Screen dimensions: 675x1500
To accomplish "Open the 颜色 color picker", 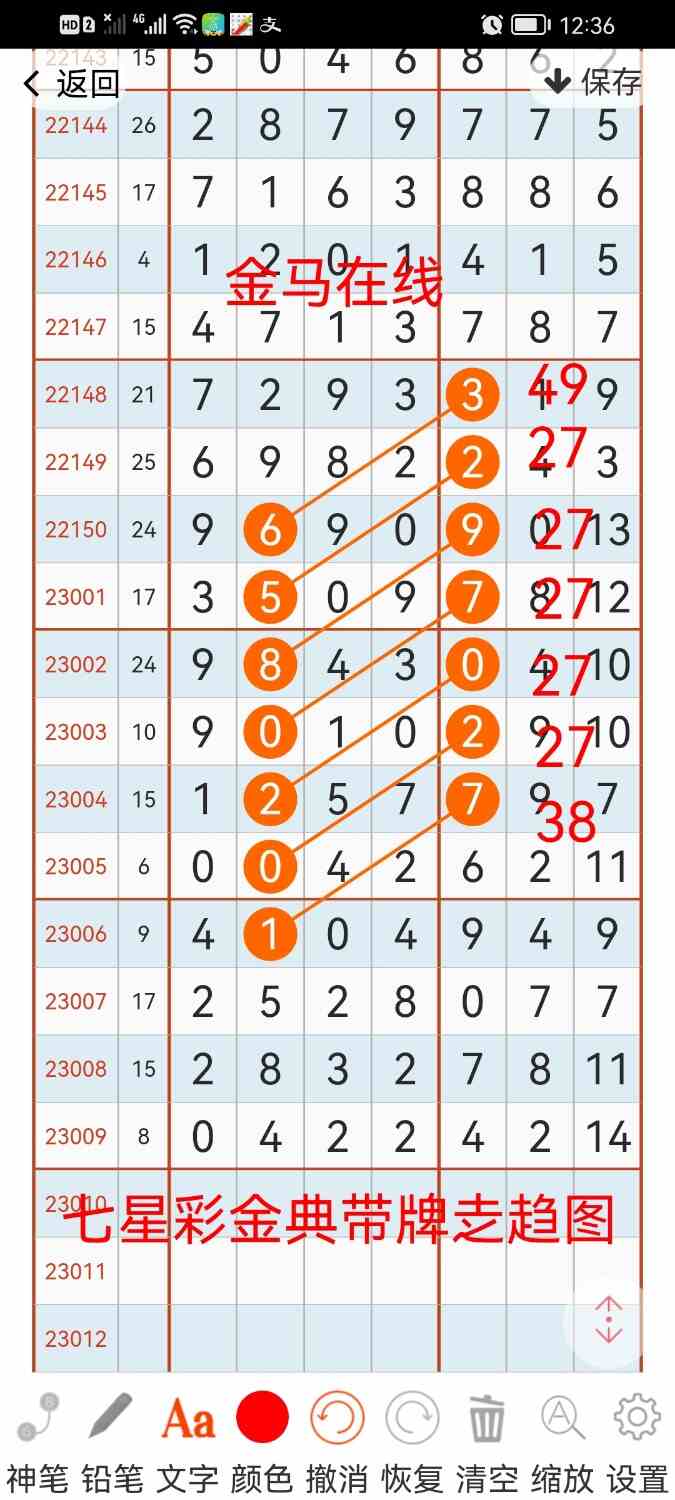I will [x=262, y=1442].
